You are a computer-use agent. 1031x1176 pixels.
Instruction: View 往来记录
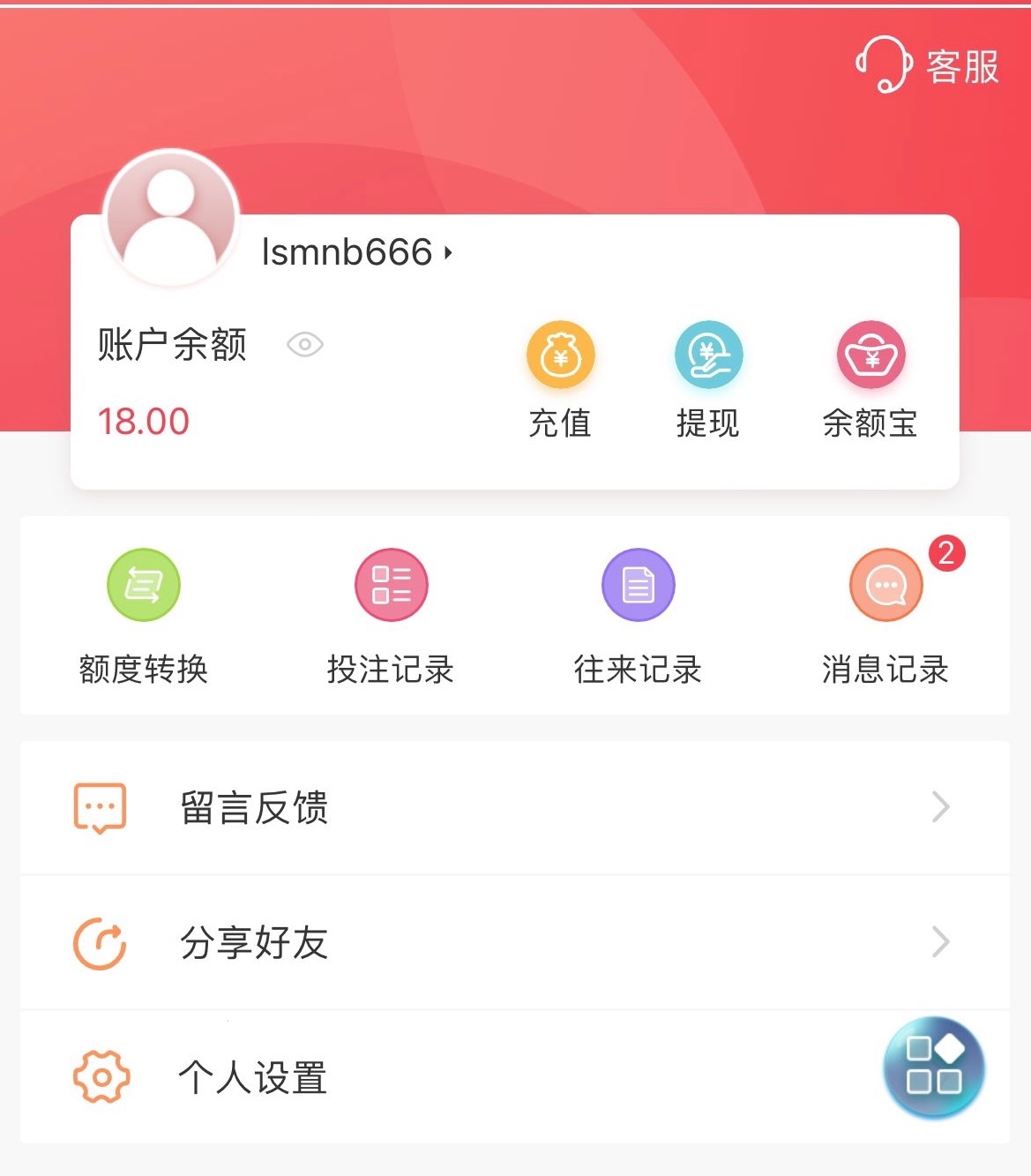click(x=638, y=615)
